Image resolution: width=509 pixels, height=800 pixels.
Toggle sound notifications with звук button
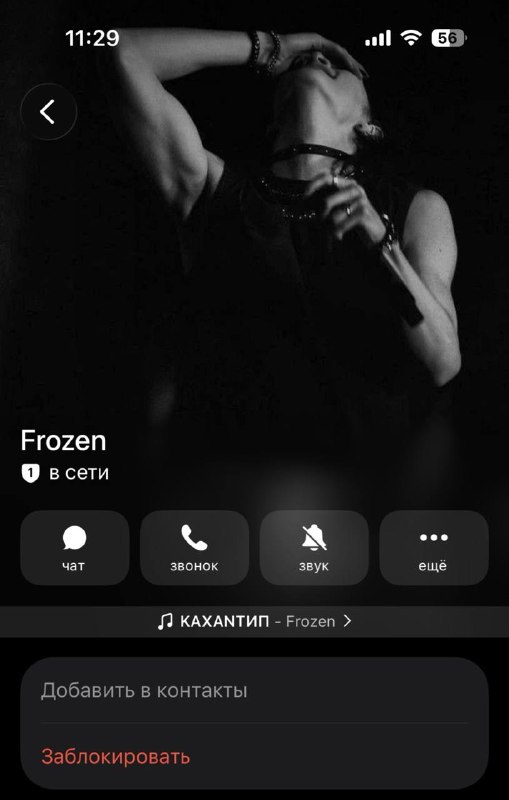(x=314, y=548)
